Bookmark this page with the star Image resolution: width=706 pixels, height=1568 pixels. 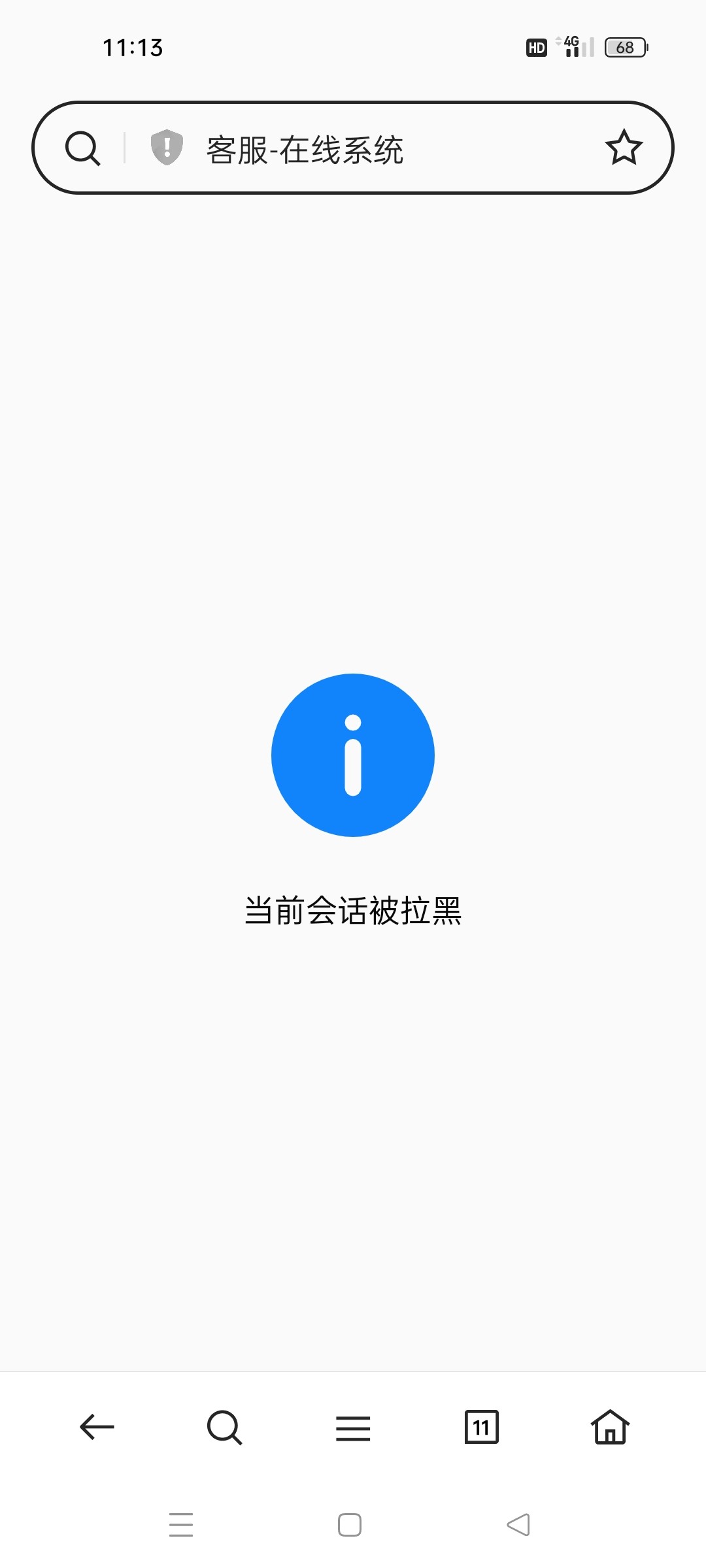[x=624, y=148]
